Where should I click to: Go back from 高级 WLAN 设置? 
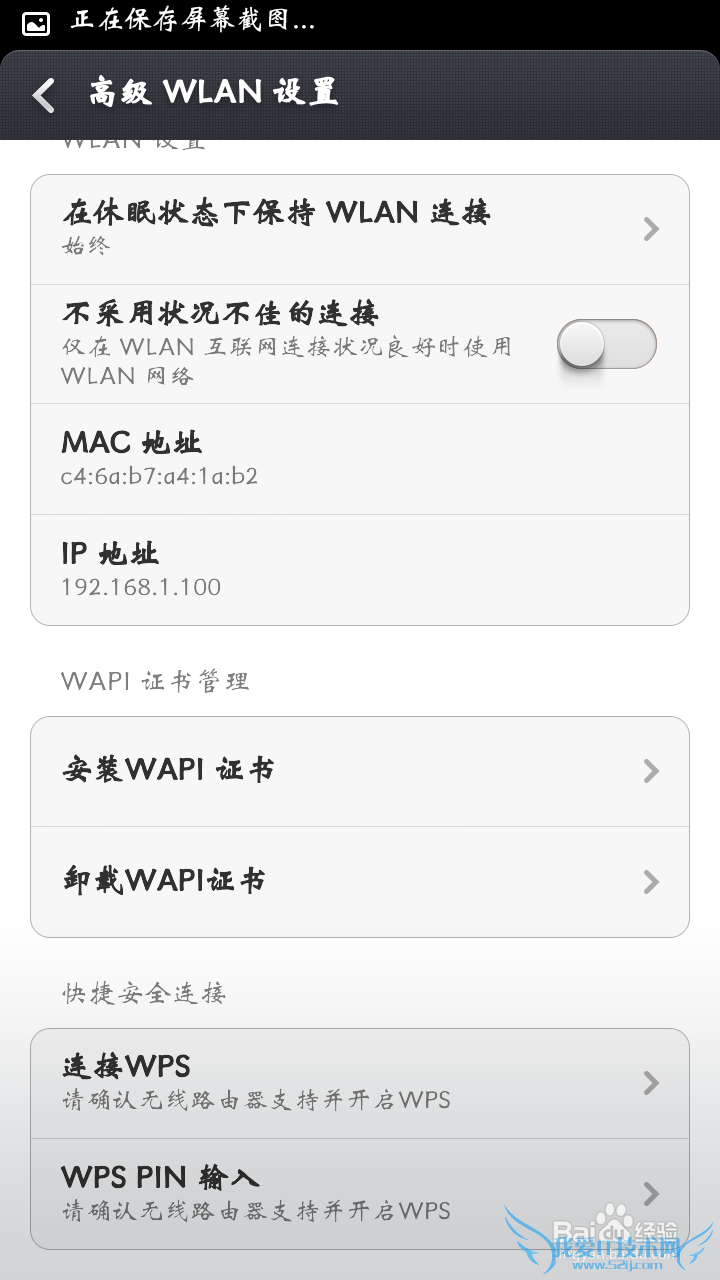(x=44, y=95)
